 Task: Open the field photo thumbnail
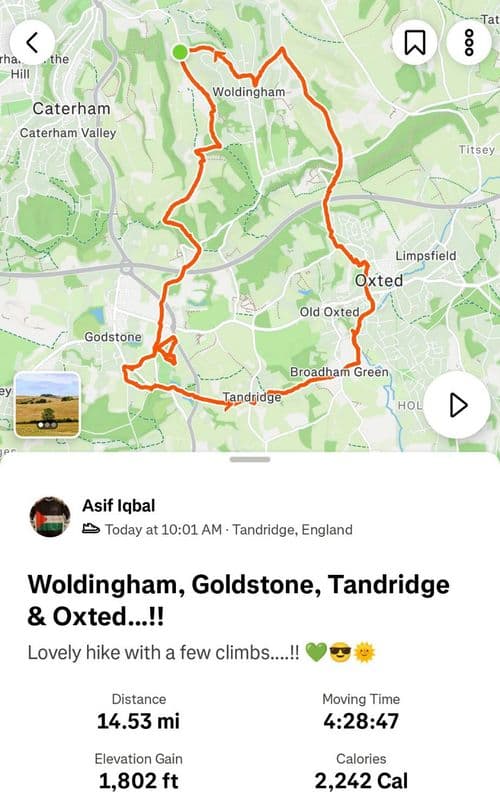(x=47, y=405)
